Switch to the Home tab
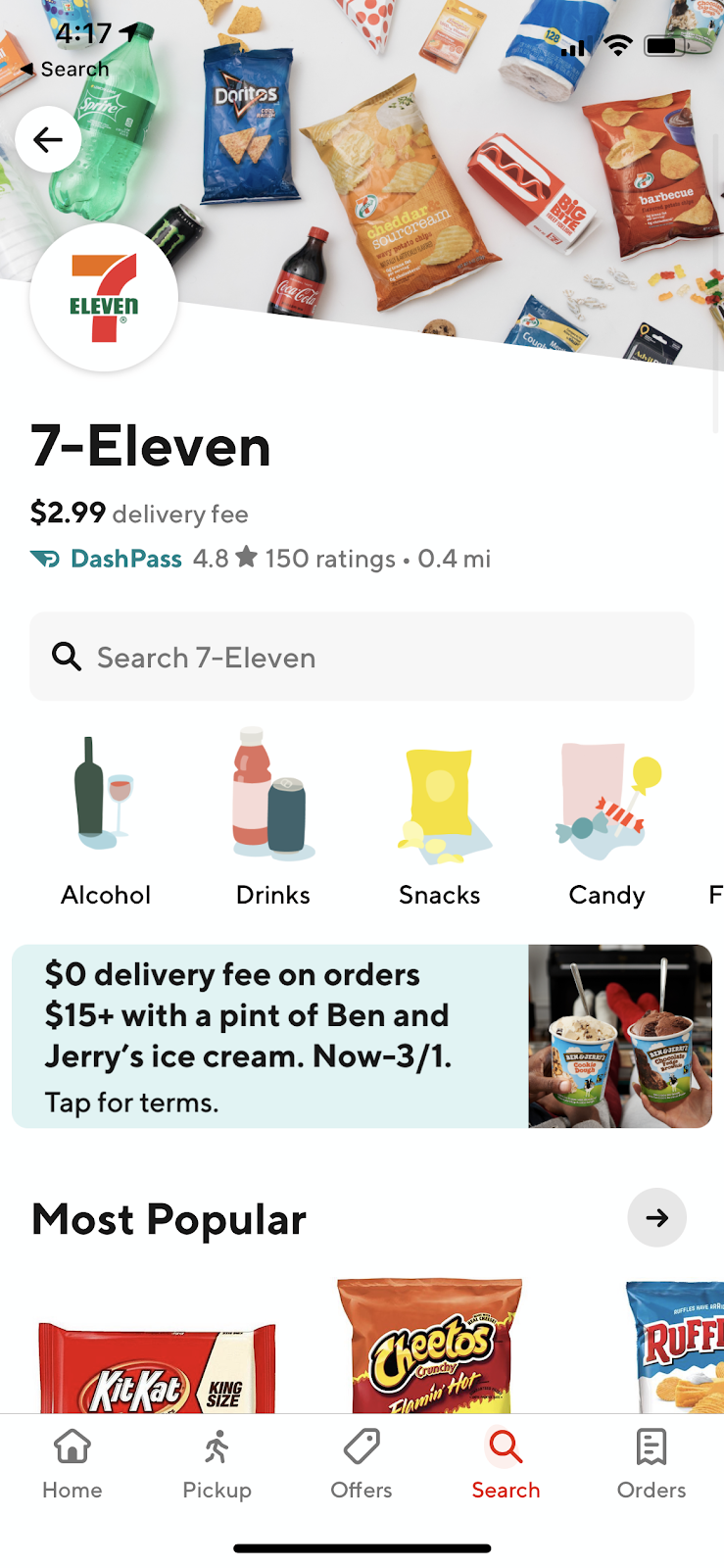 coord(72,1464)
